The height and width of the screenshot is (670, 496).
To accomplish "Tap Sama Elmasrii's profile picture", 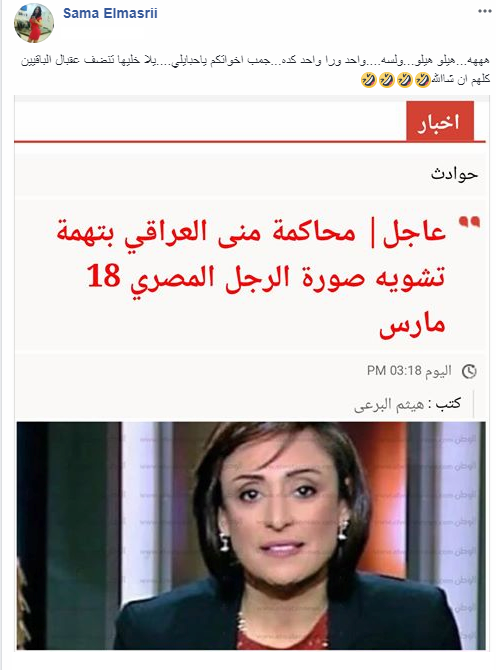I will click(34, 23).
